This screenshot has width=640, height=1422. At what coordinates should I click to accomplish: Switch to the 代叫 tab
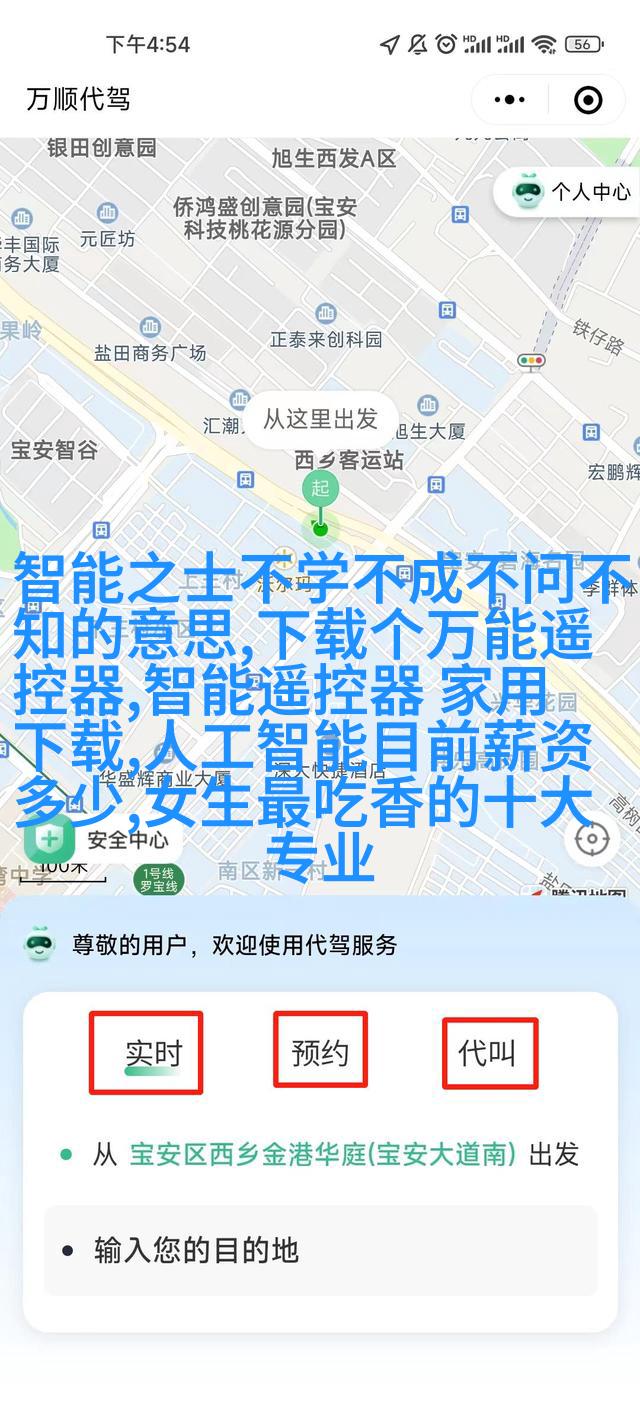tap(488, 1052)
